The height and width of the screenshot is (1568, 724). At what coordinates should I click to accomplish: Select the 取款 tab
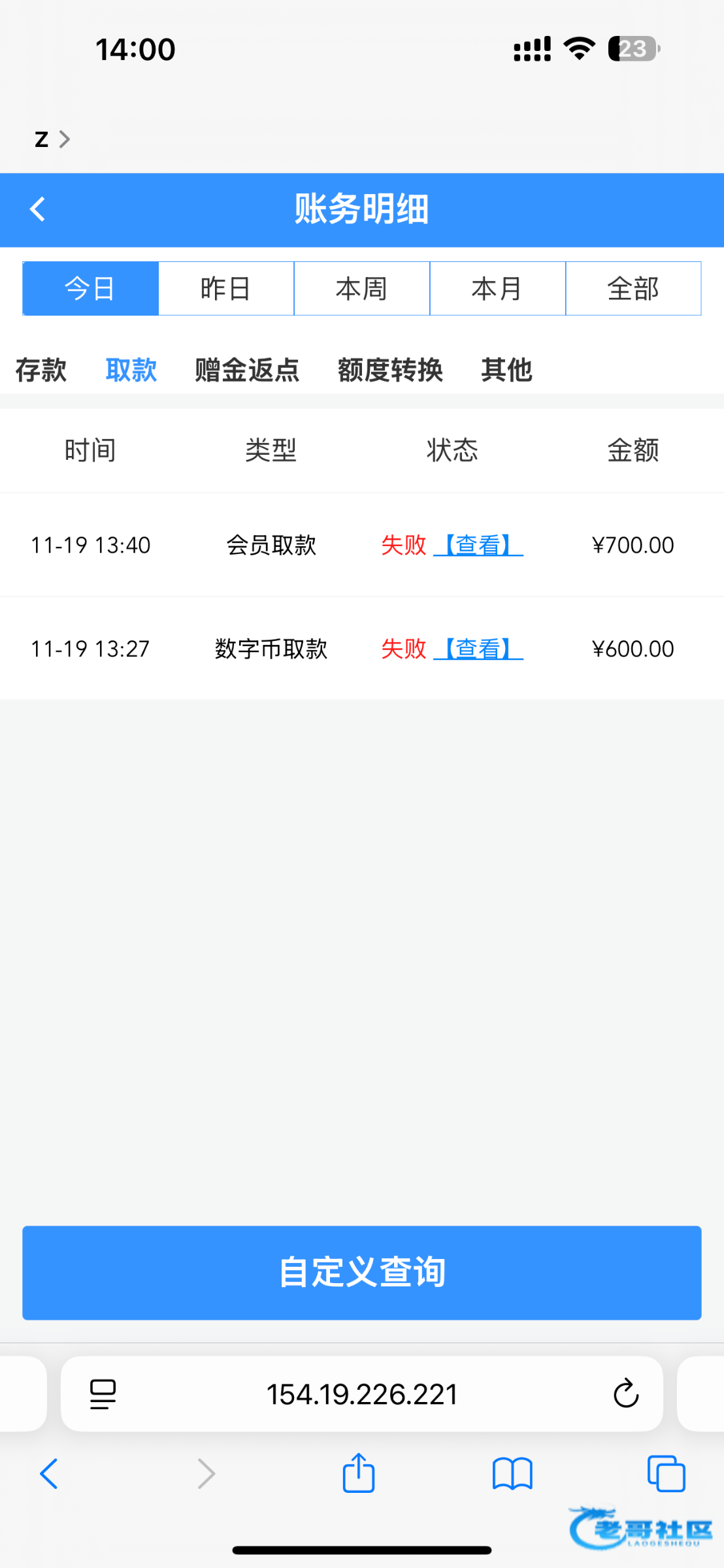[131, 370]
